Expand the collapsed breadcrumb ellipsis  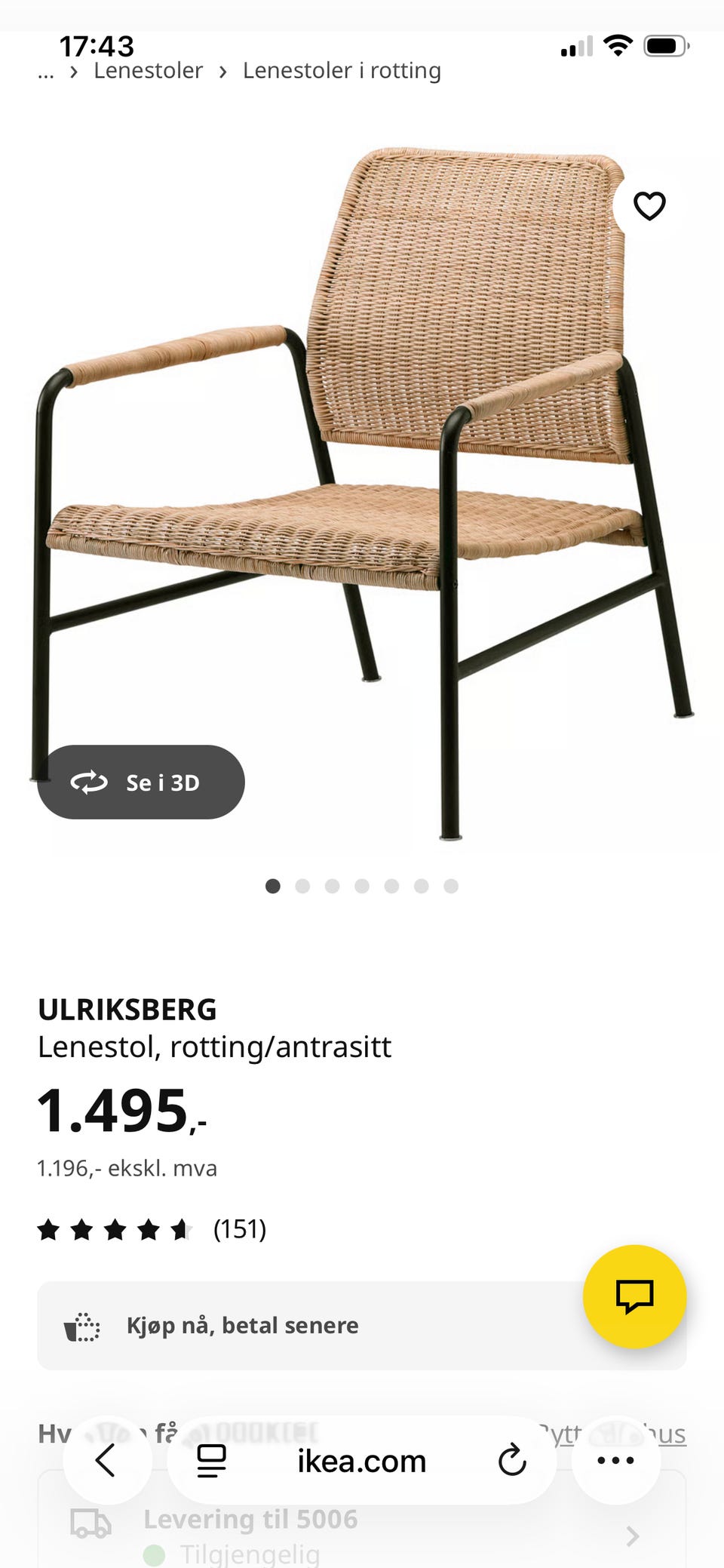point(46,72)
